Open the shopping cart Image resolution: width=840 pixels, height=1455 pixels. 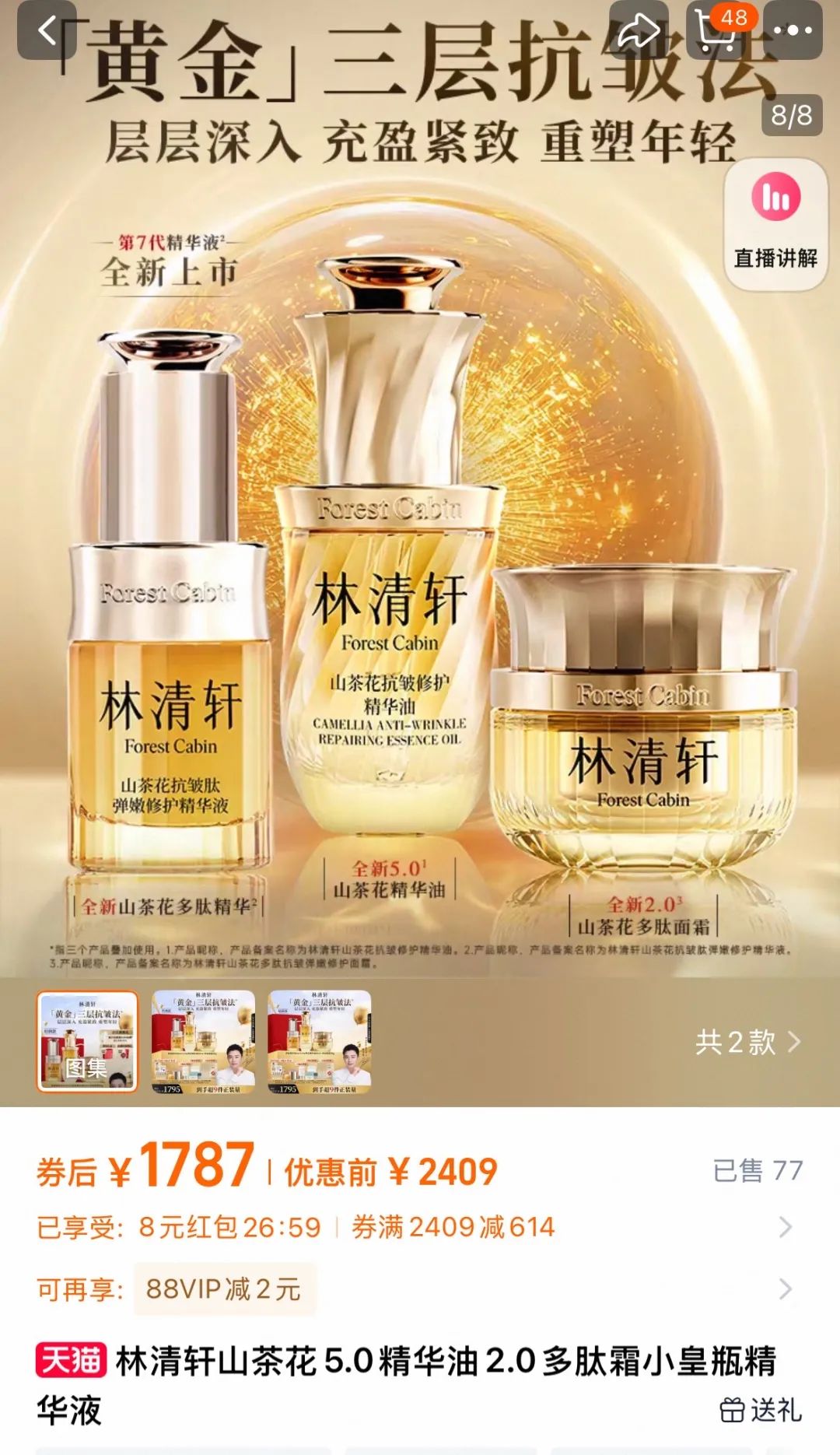(x=716, y=31)
